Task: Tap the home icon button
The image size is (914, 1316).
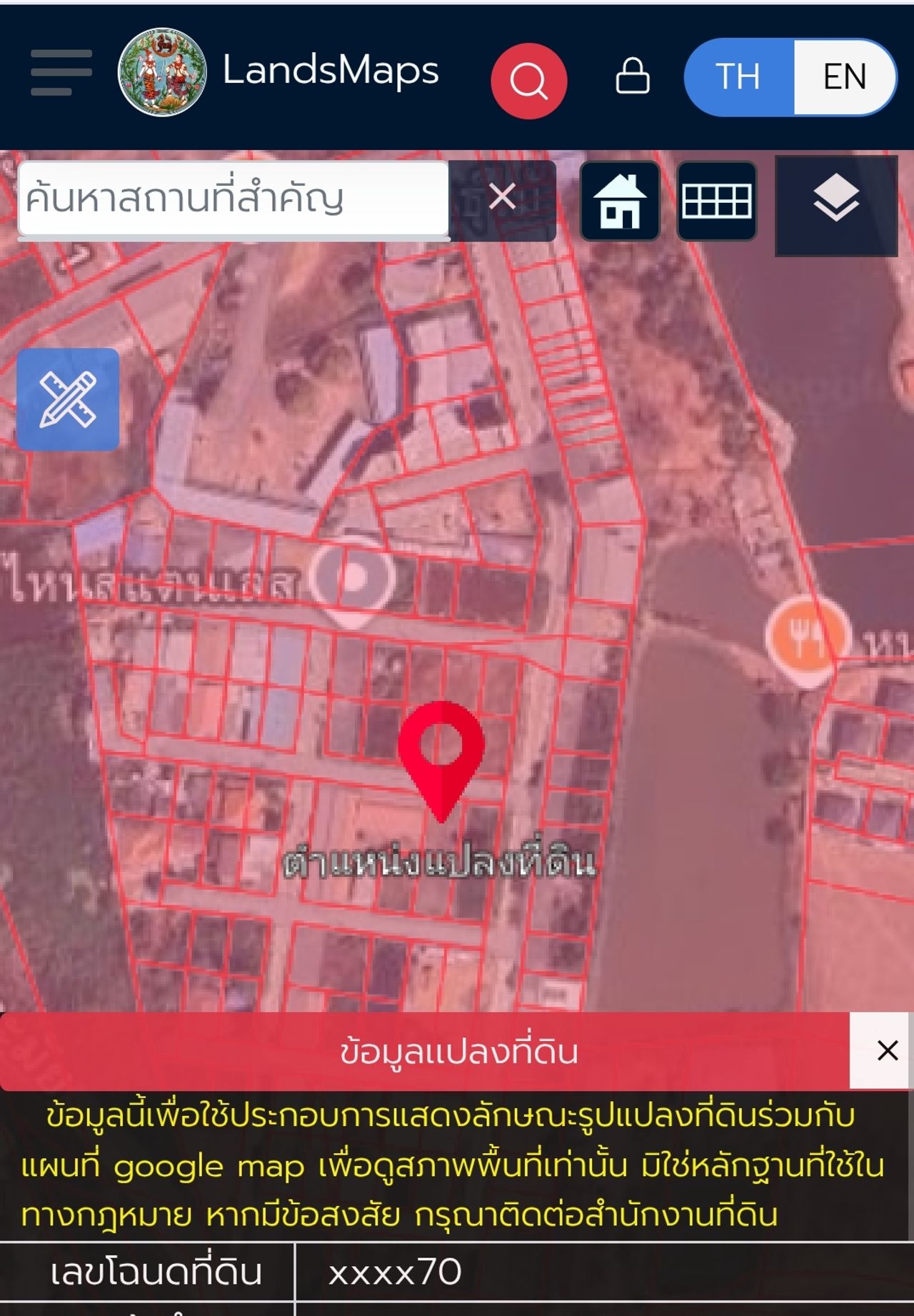Action: pyautogui.click(x=620, y=201)
